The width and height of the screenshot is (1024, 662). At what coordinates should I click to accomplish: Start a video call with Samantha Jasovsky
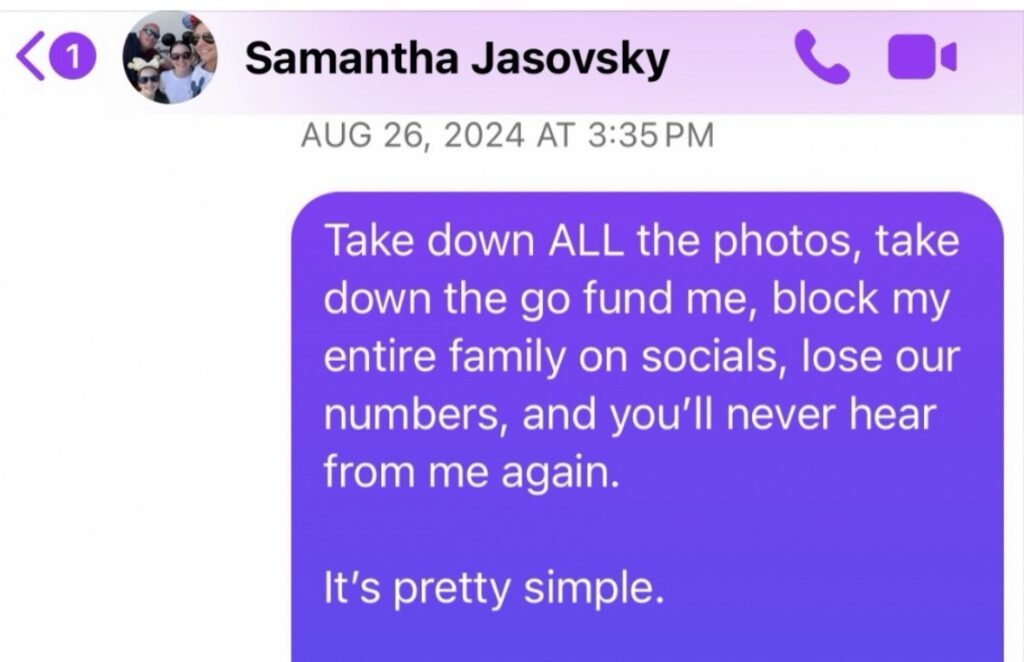pyautogui.click(x=922, y=58)
